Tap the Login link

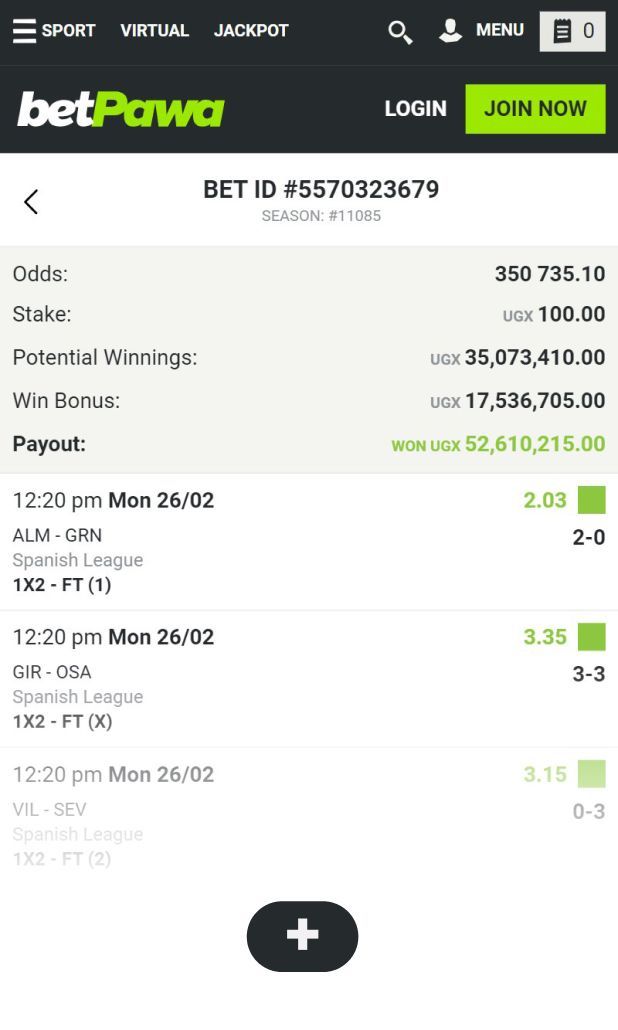tap(415, 109)
